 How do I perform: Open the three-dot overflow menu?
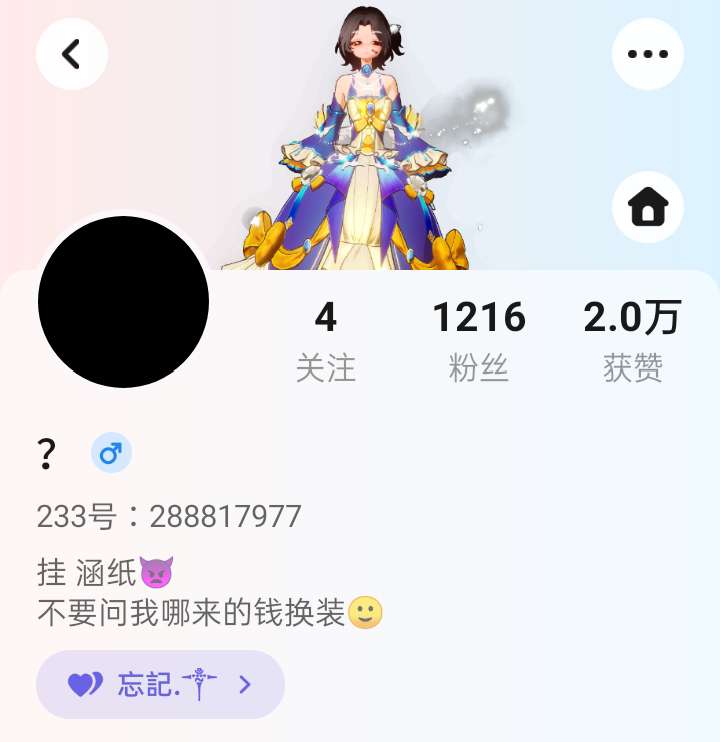tap(647, 54)
